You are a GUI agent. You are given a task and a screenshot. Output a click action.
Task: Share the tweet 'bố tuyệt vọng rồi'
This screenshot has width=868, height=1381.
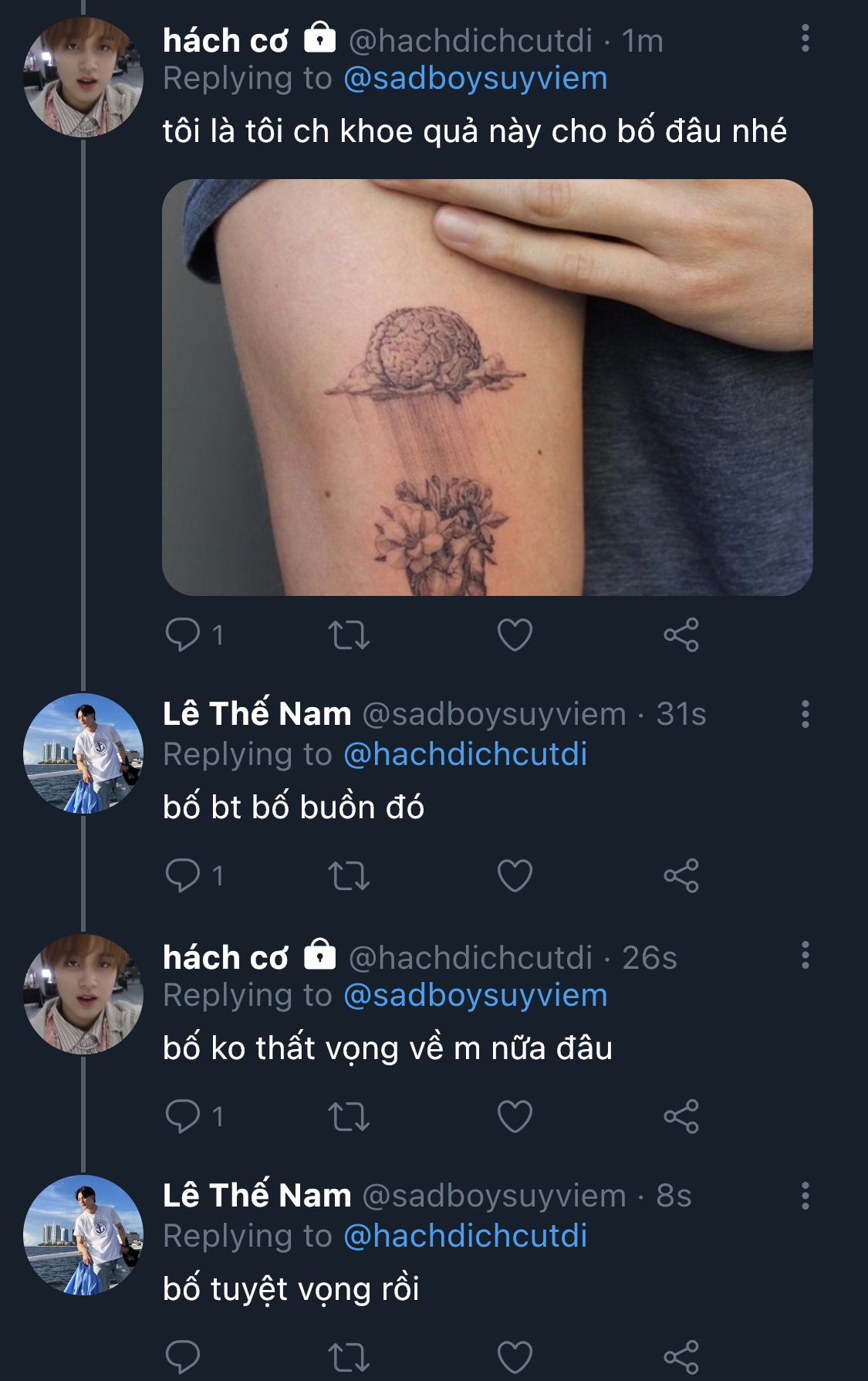(x=681, y=1356)
